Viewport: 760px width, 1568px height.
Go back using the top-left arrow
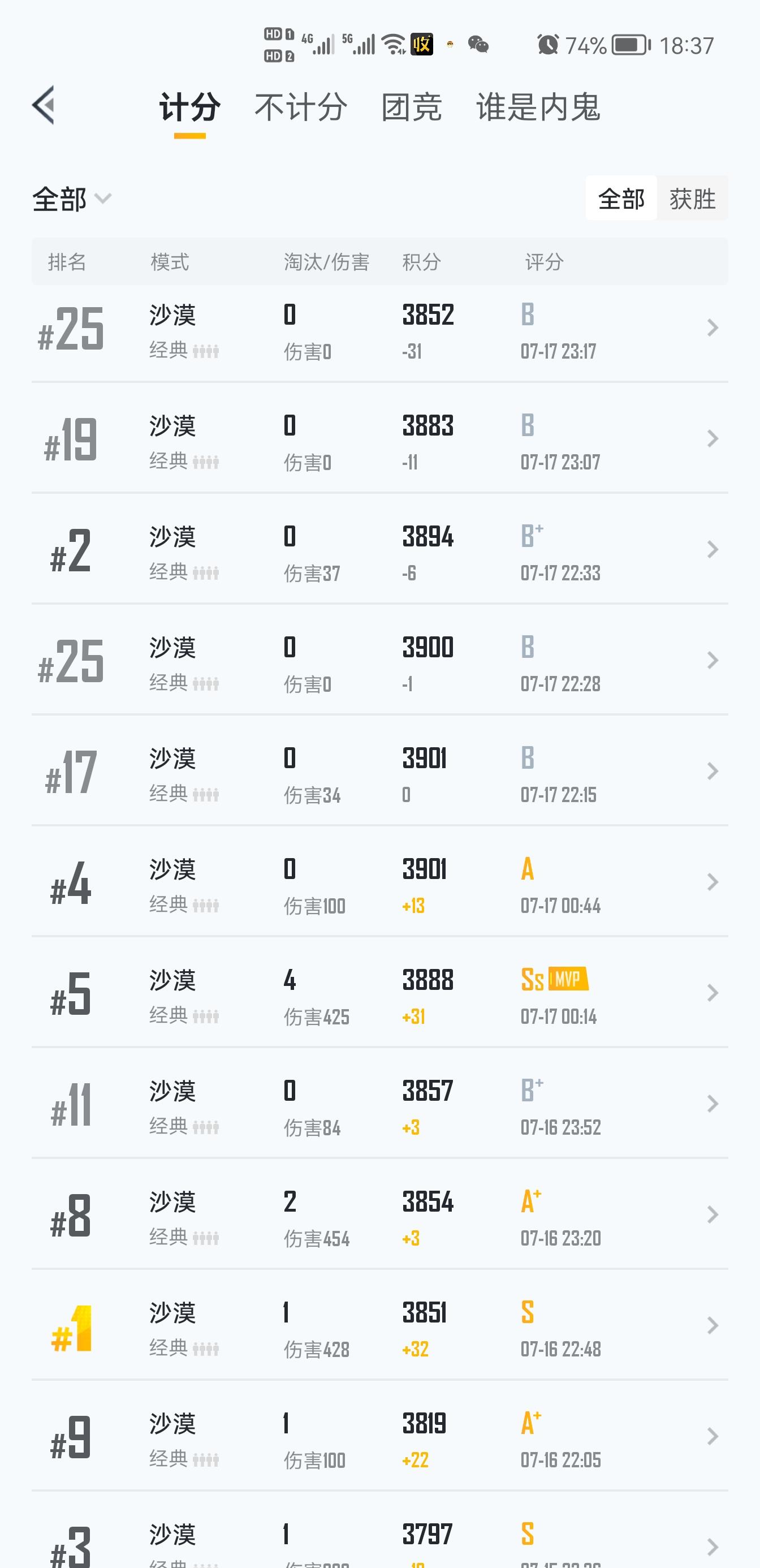tap(43, 105)
